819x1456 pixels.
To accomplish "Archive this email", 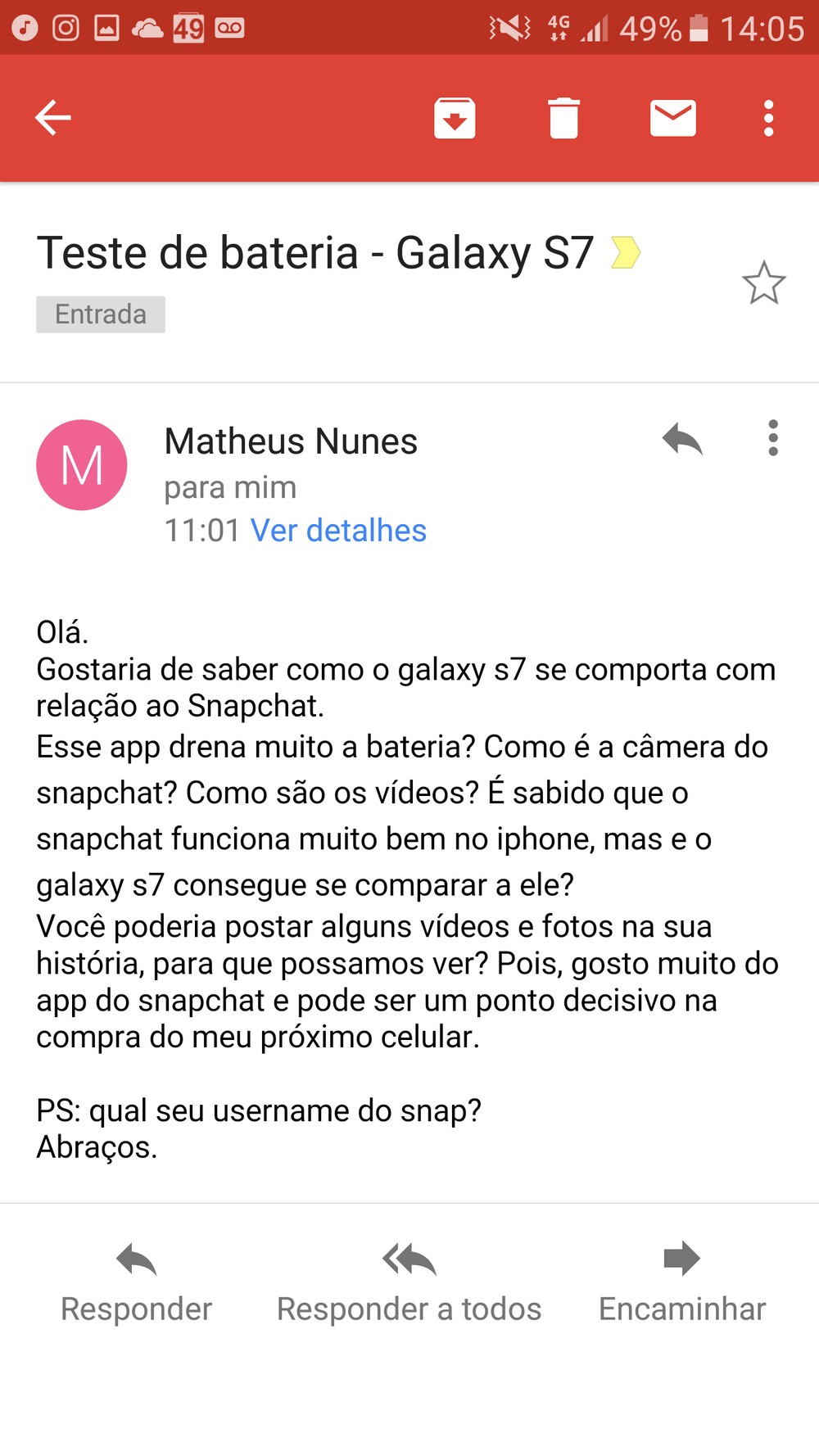I will (455, 118).
